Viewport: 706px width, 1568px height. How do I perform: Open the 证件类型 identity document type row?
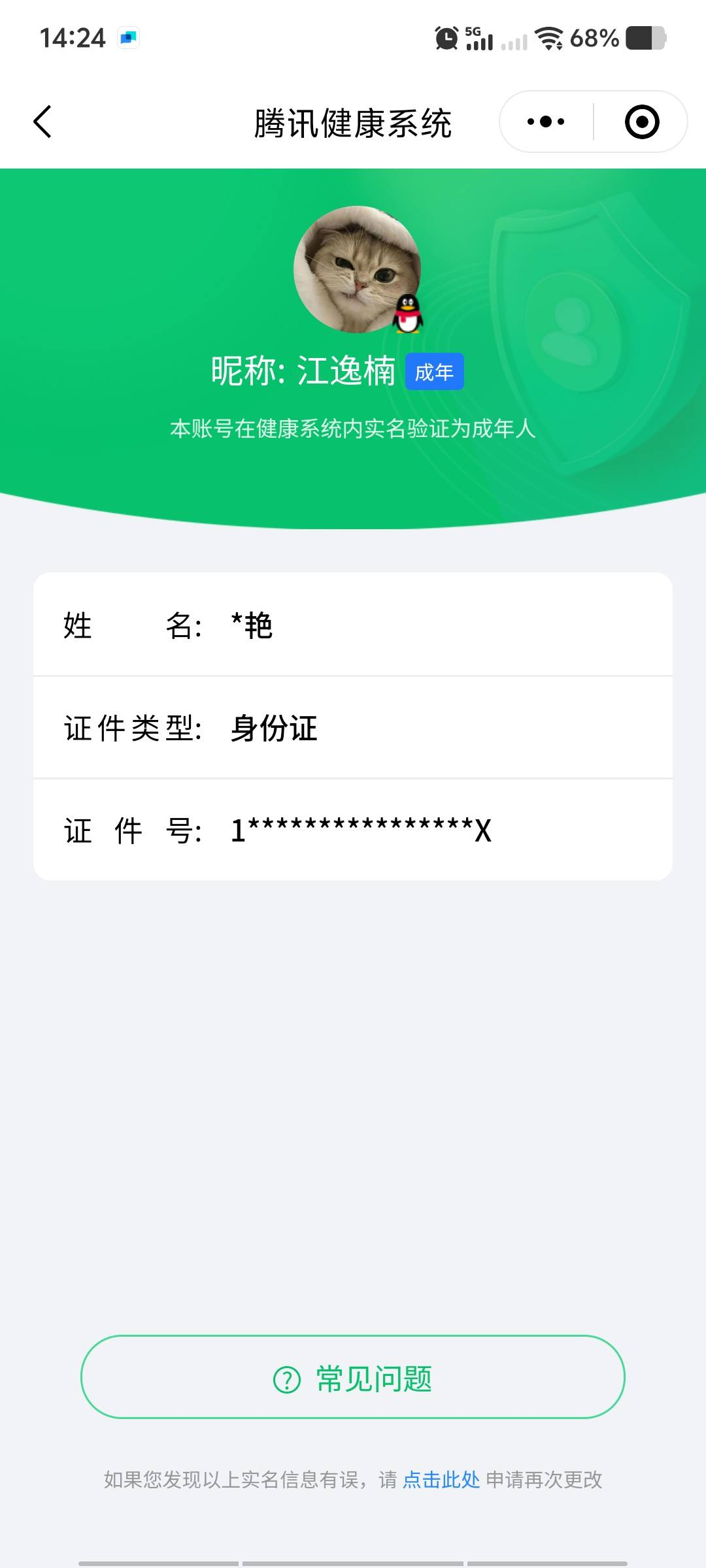(x=353, y=728)
